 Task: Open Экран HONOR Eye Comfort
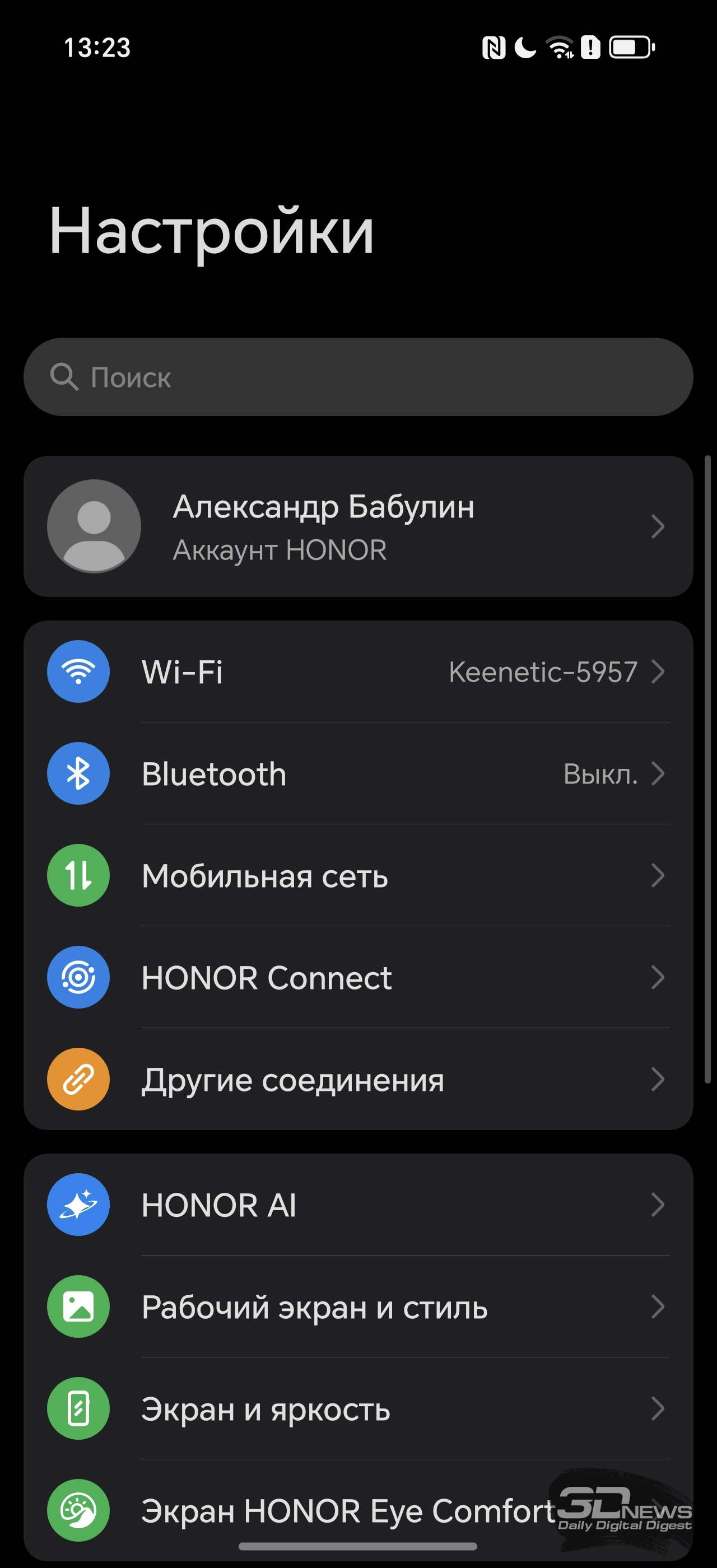pyautogui.click(x=358, y=1510)
